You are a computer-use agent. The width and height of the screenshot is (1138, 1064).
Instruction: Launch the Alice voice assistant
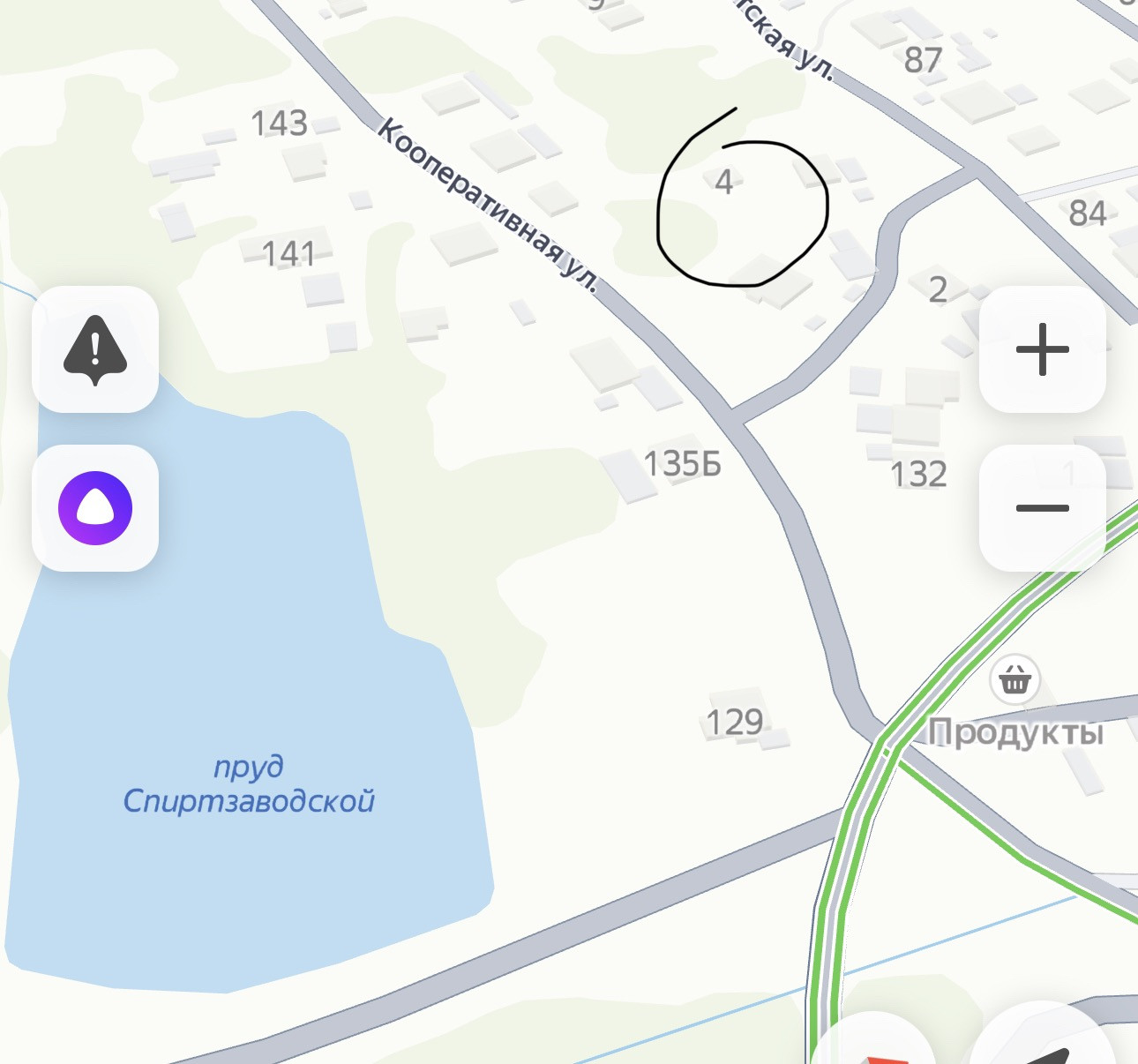pyautogui.click(x=95, y=508)
